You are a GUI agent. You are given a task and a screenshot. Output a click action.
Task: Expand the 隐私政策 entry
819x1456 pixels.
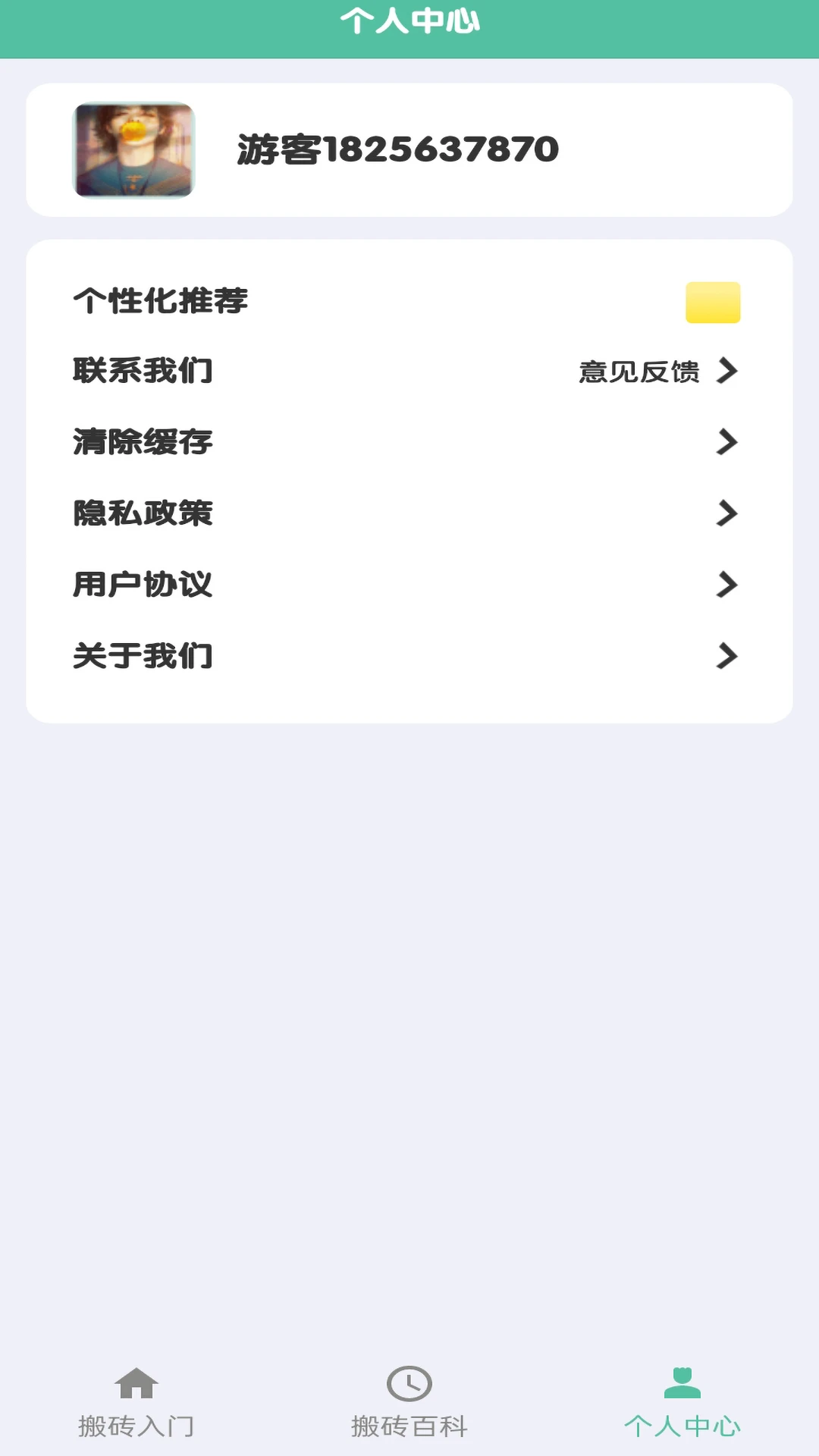point(409,513)
